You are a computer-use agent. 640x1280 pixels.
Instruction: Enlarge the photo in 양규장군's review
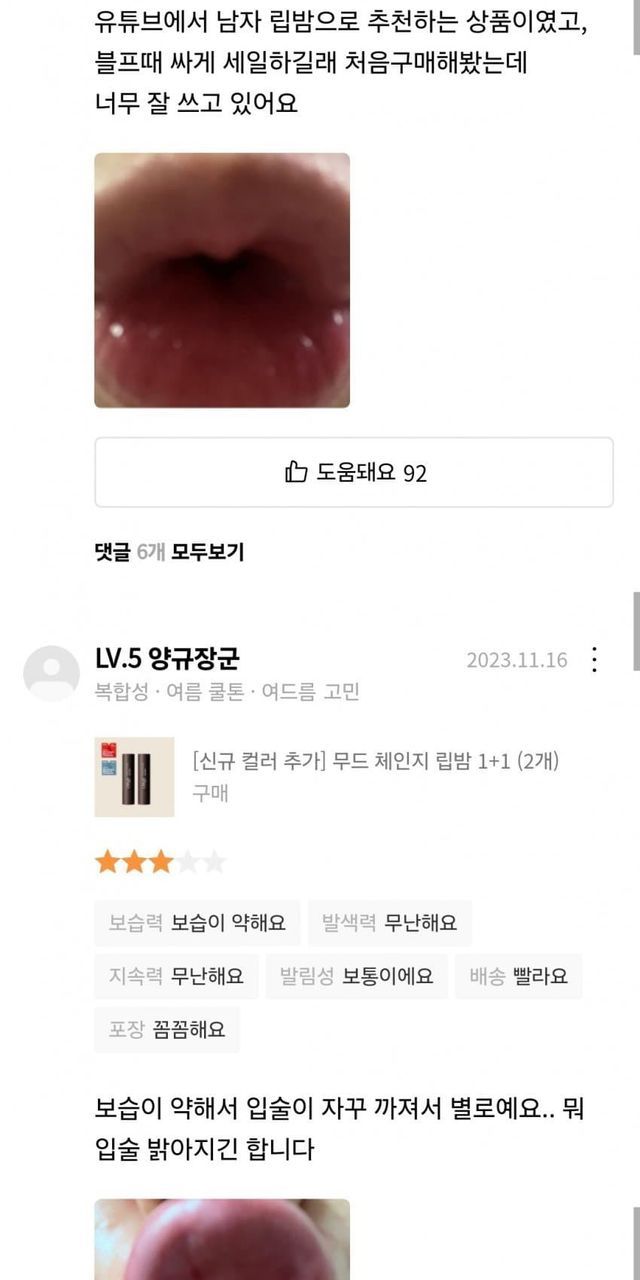click(222, 1240)
